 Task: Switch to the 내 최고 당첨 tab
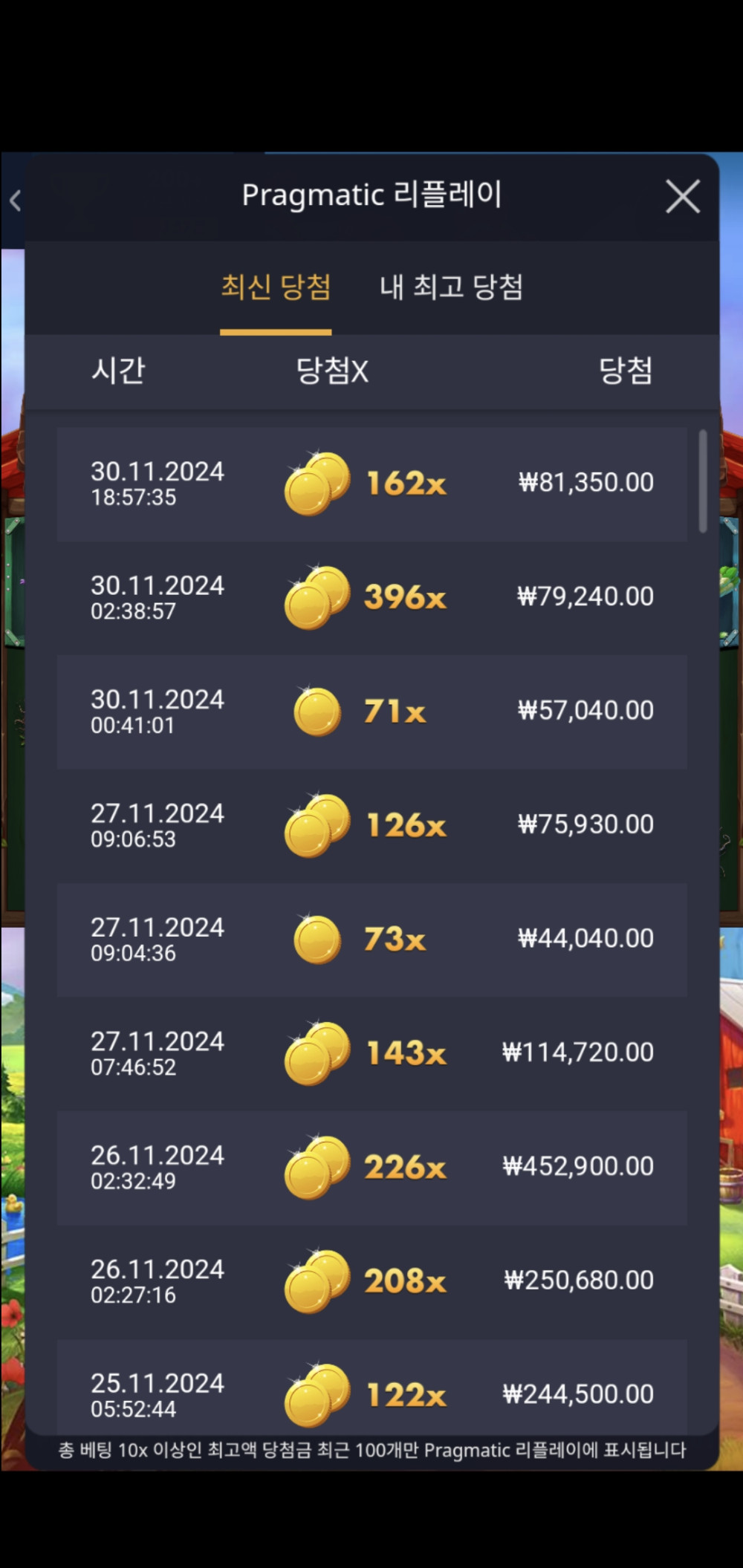pos(451,287)
